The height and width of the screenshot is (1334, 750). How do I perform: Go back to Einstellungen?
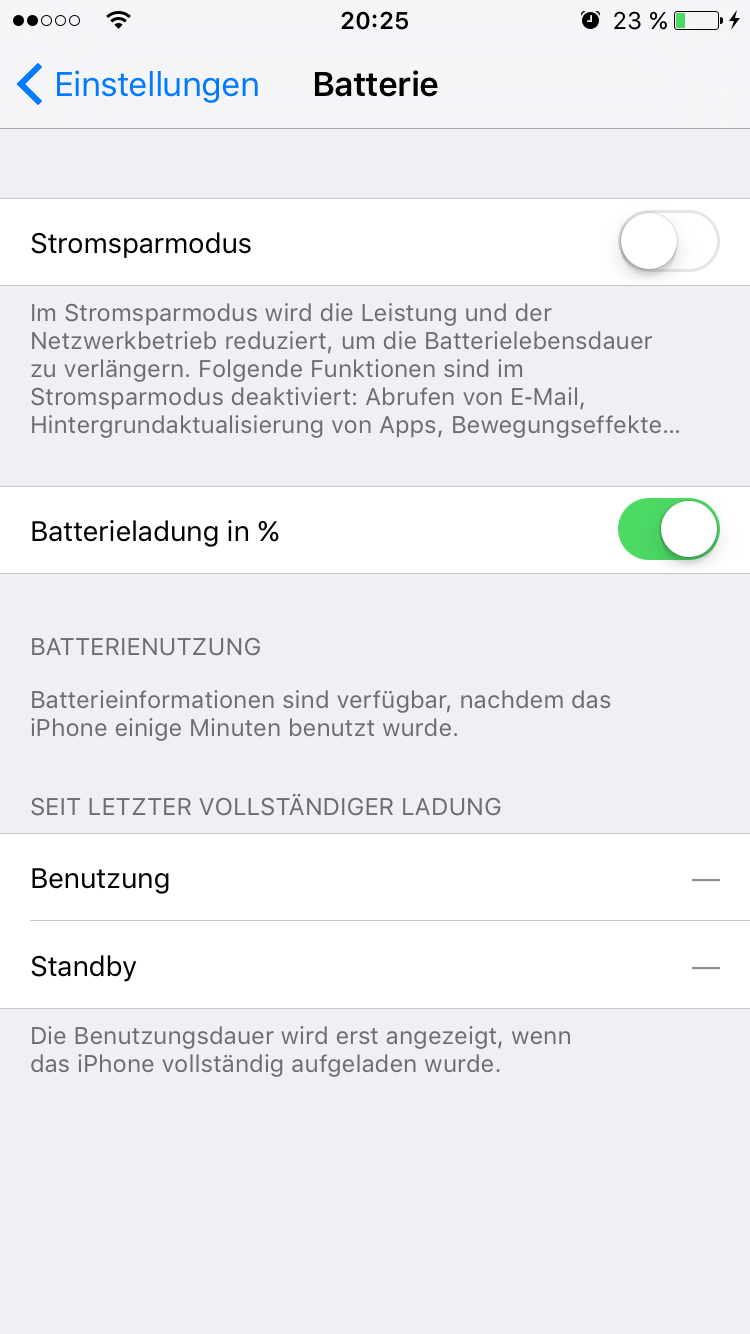[138, 85]
